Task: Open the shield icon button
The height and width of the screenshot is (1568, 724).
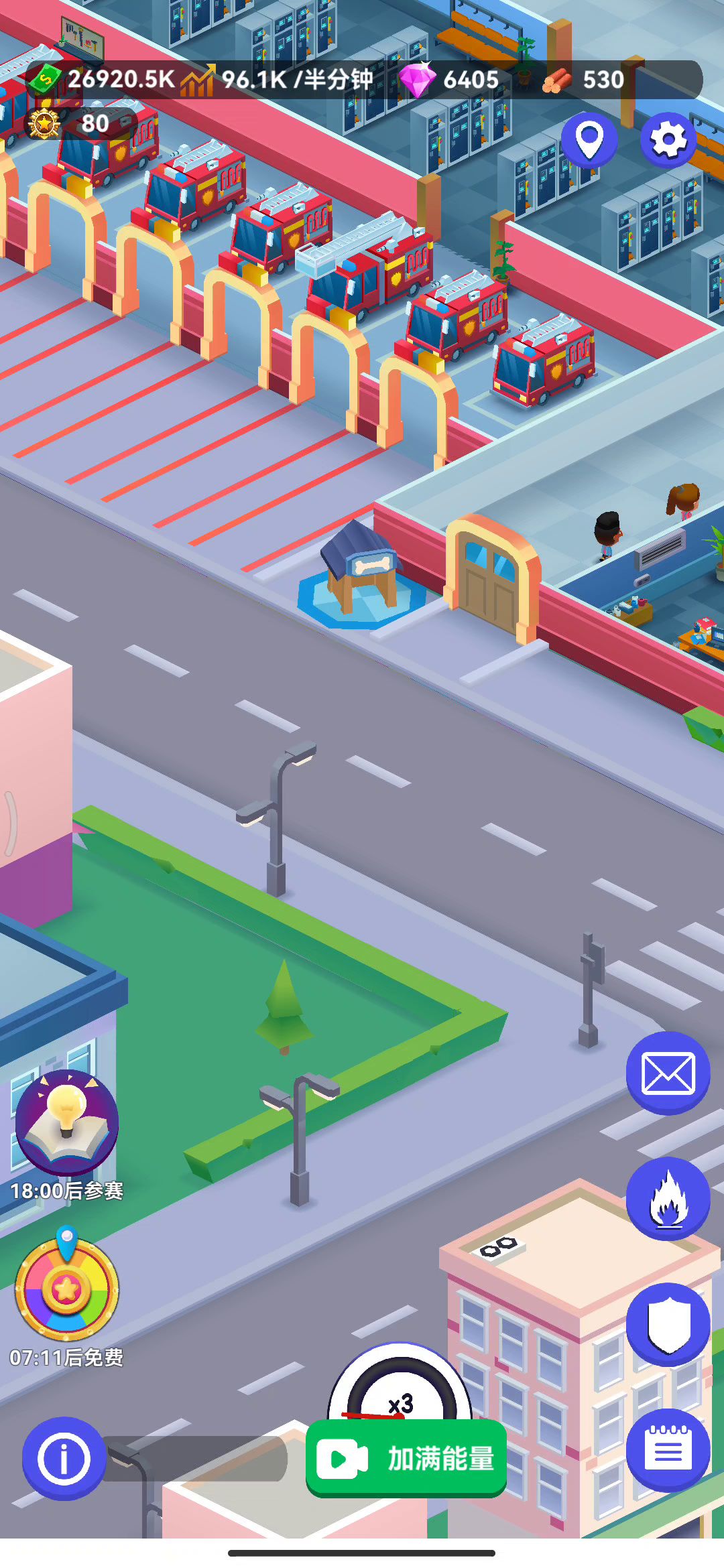Action: coord(668,1325)
